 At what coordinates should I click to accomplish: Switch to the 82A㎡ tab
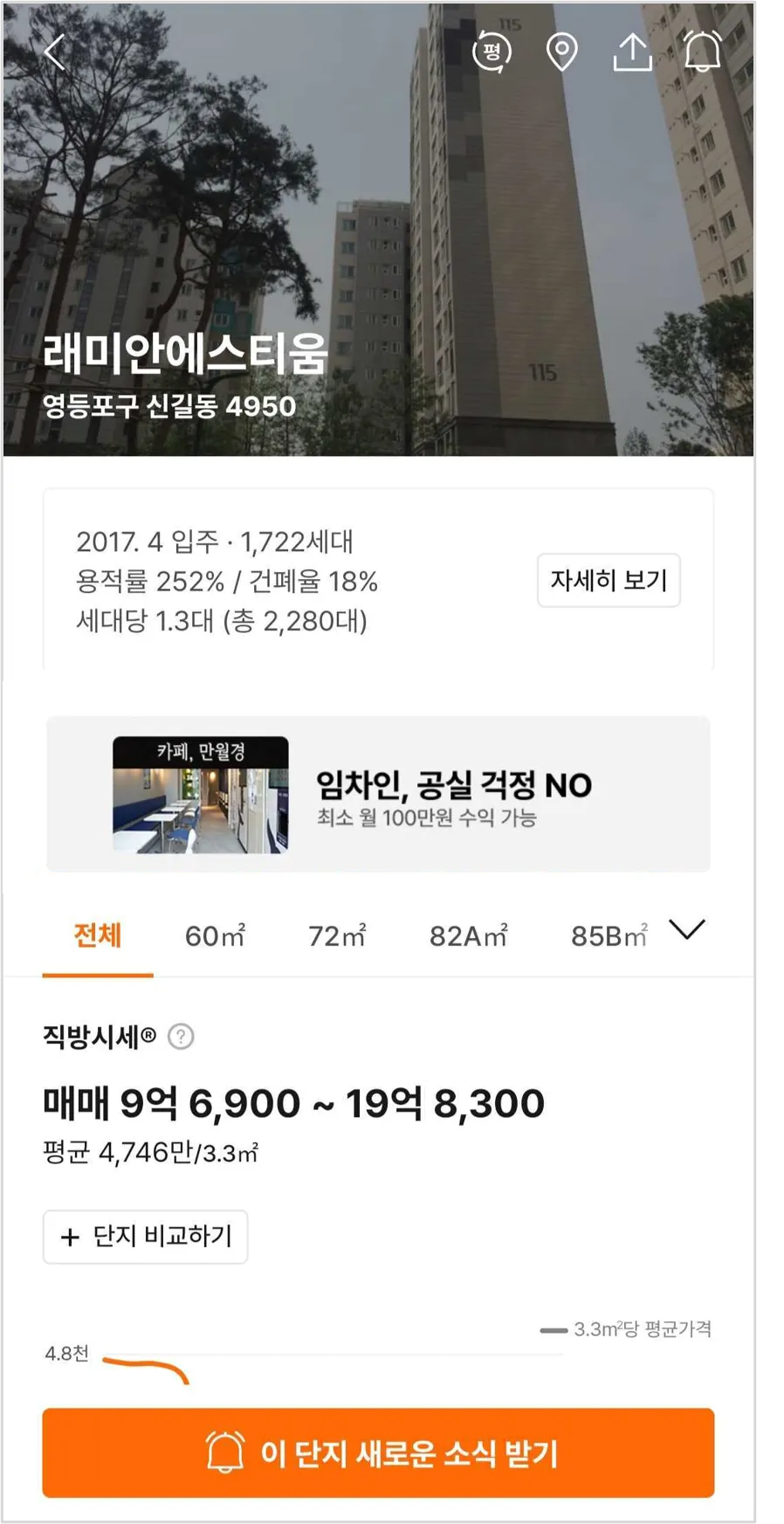(x=468, y=935)
